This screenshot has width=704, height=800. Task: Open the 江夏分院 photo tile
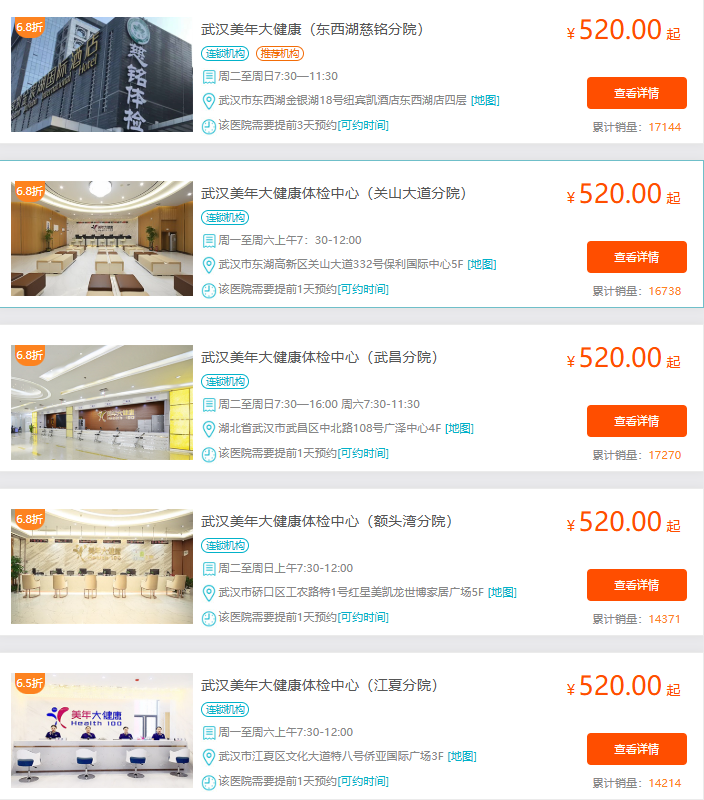pos(102,731)
